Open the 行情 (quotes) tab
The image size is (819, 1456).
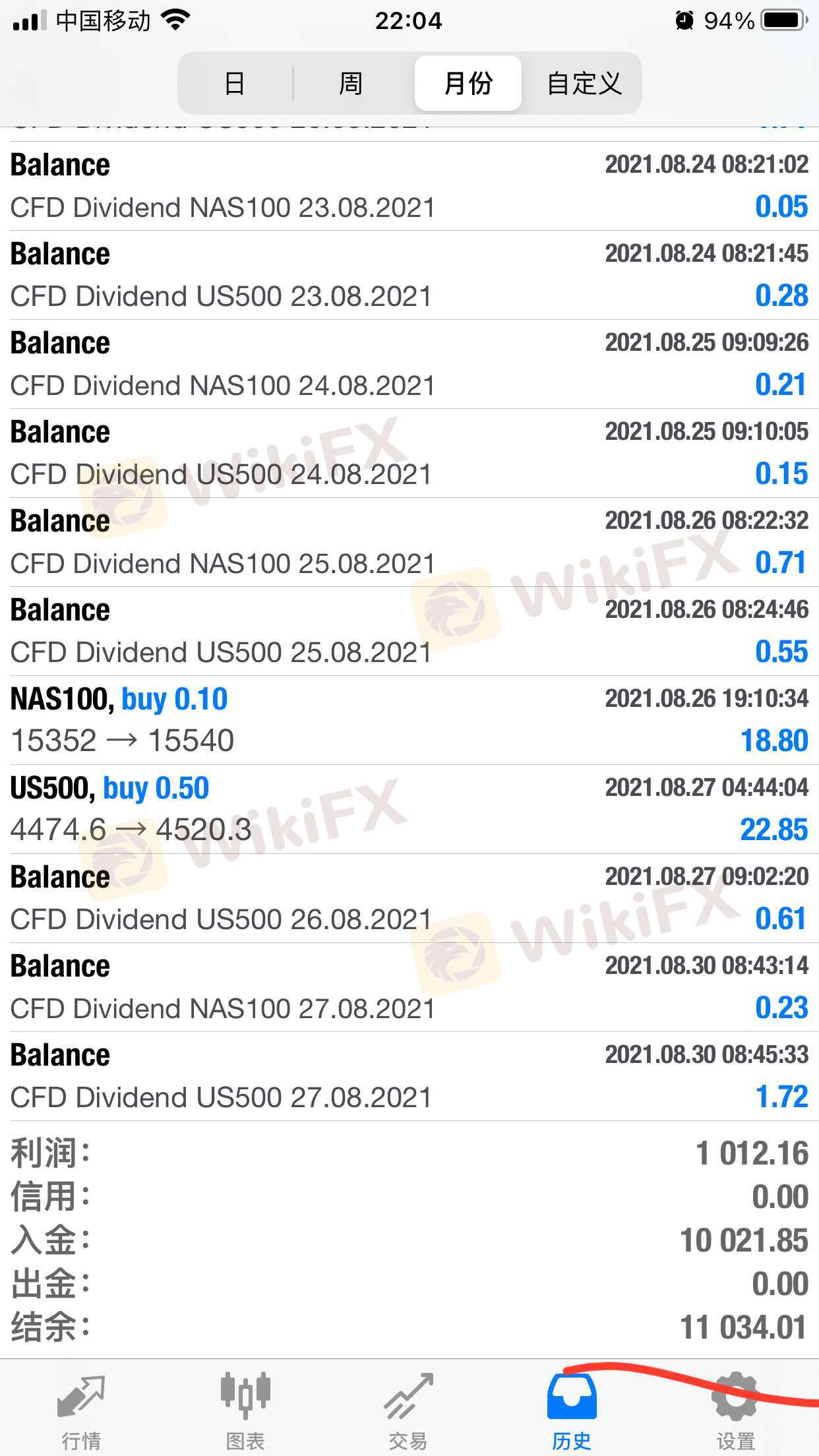pos(82,1410)
